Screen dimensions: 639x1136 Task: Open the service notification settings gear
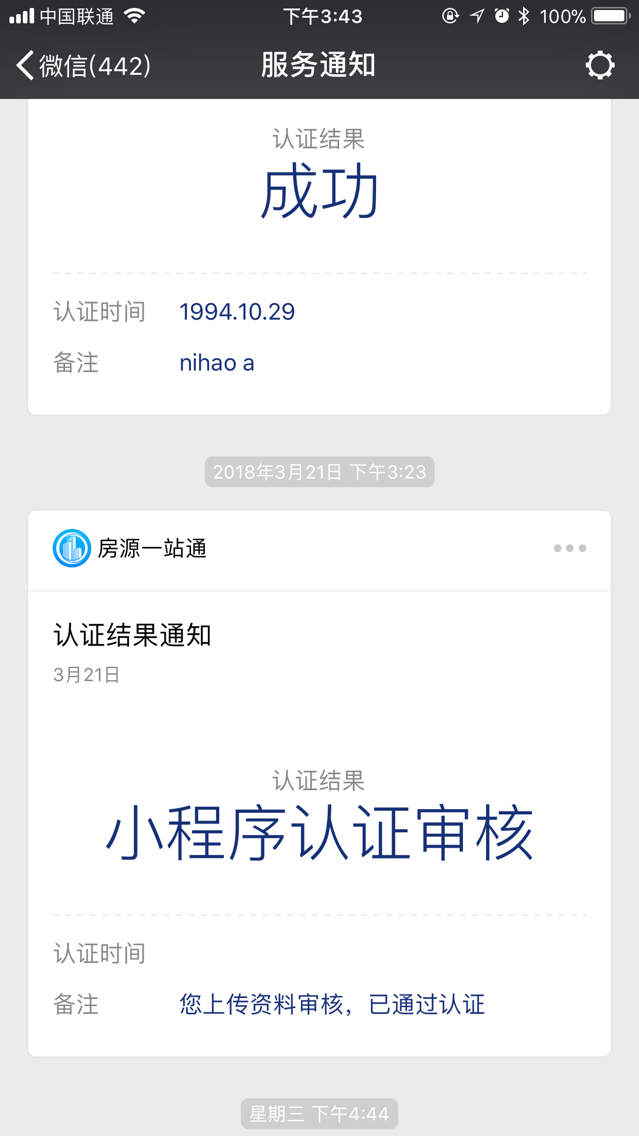(599, 66)
